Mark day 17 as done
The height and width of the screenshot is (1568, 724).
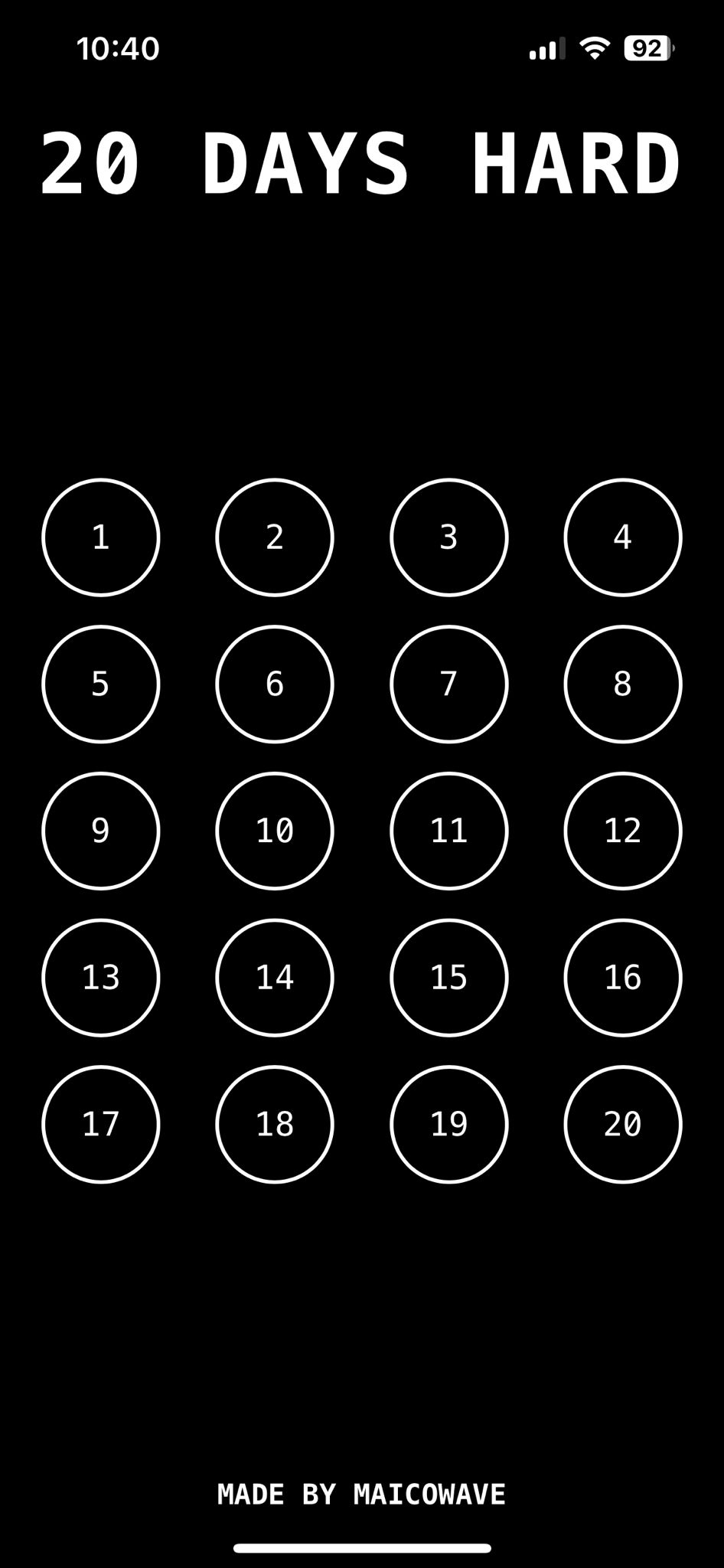[100, 1124]
